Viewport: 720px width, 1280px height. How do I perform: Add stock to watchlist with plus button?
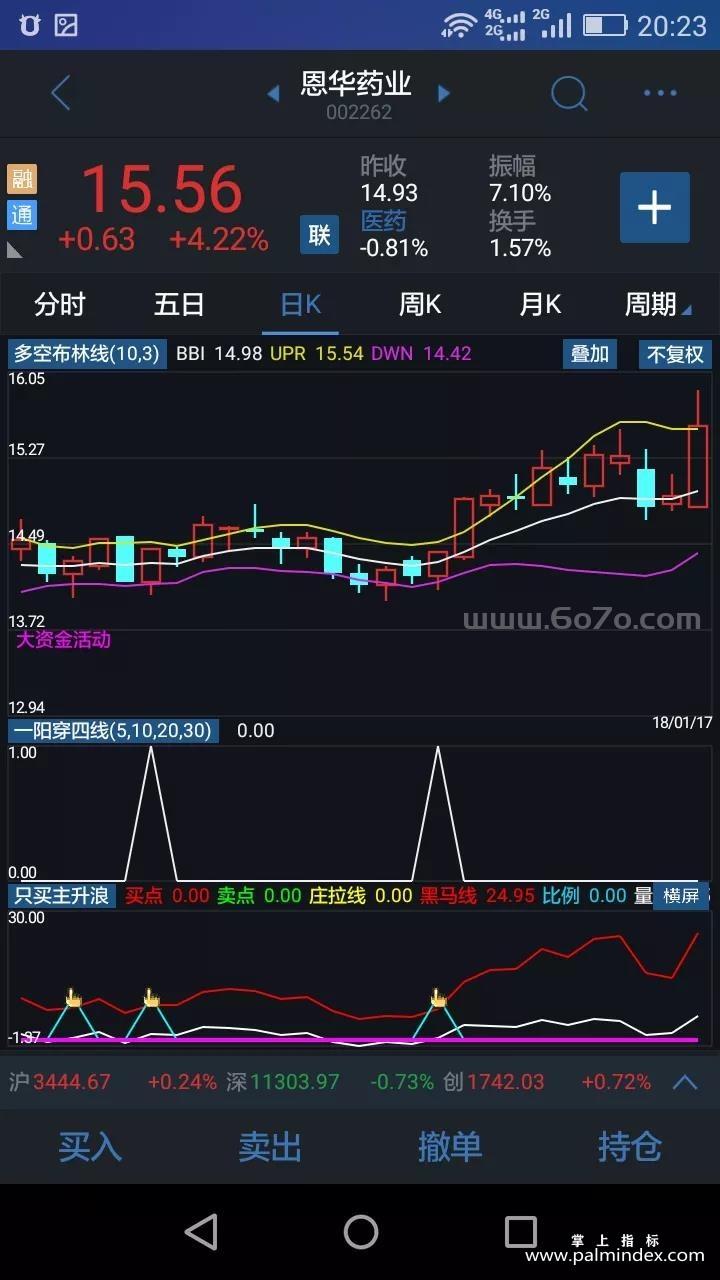pos(654,208)
